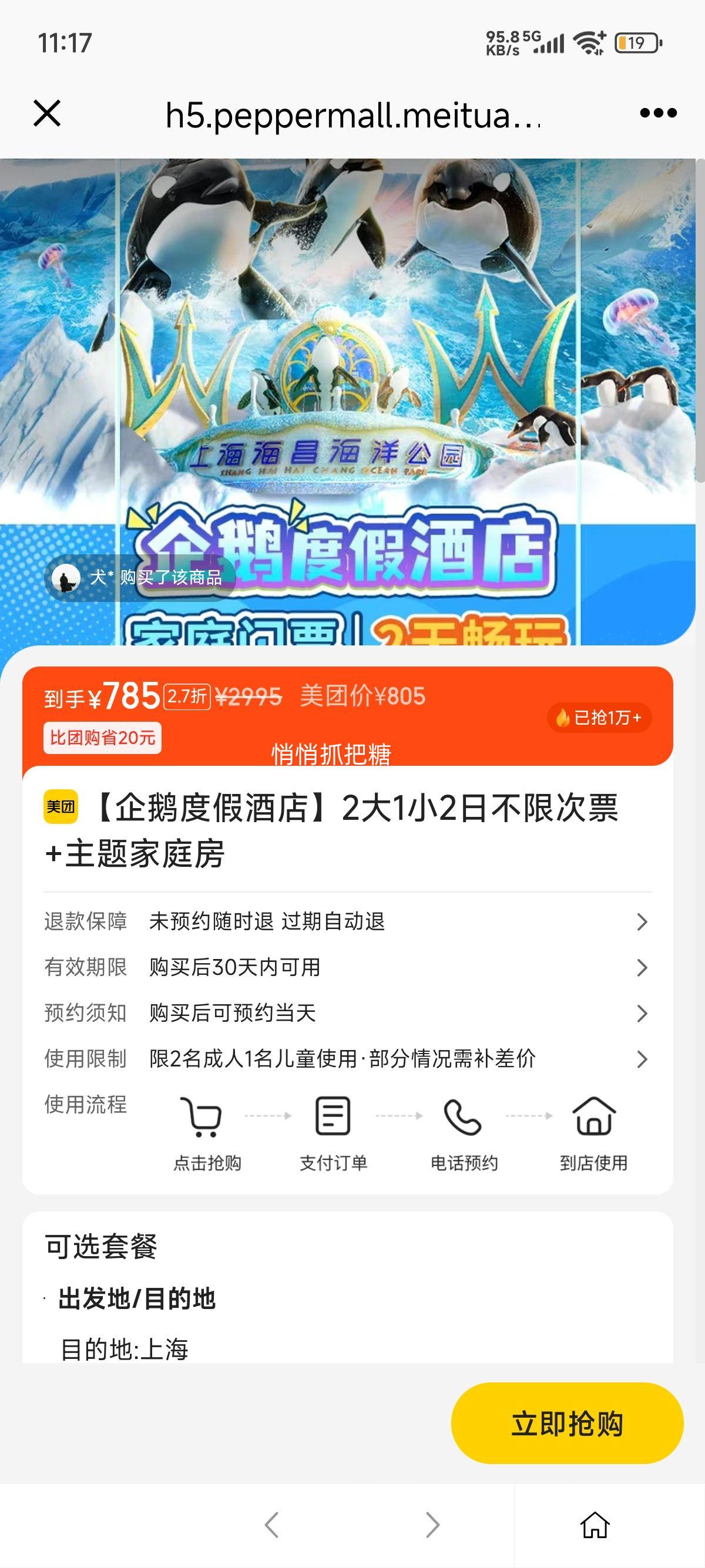Open the 使用限制 usage restrictions row
Screen dimensions: 705x1568
point(347,1059)
